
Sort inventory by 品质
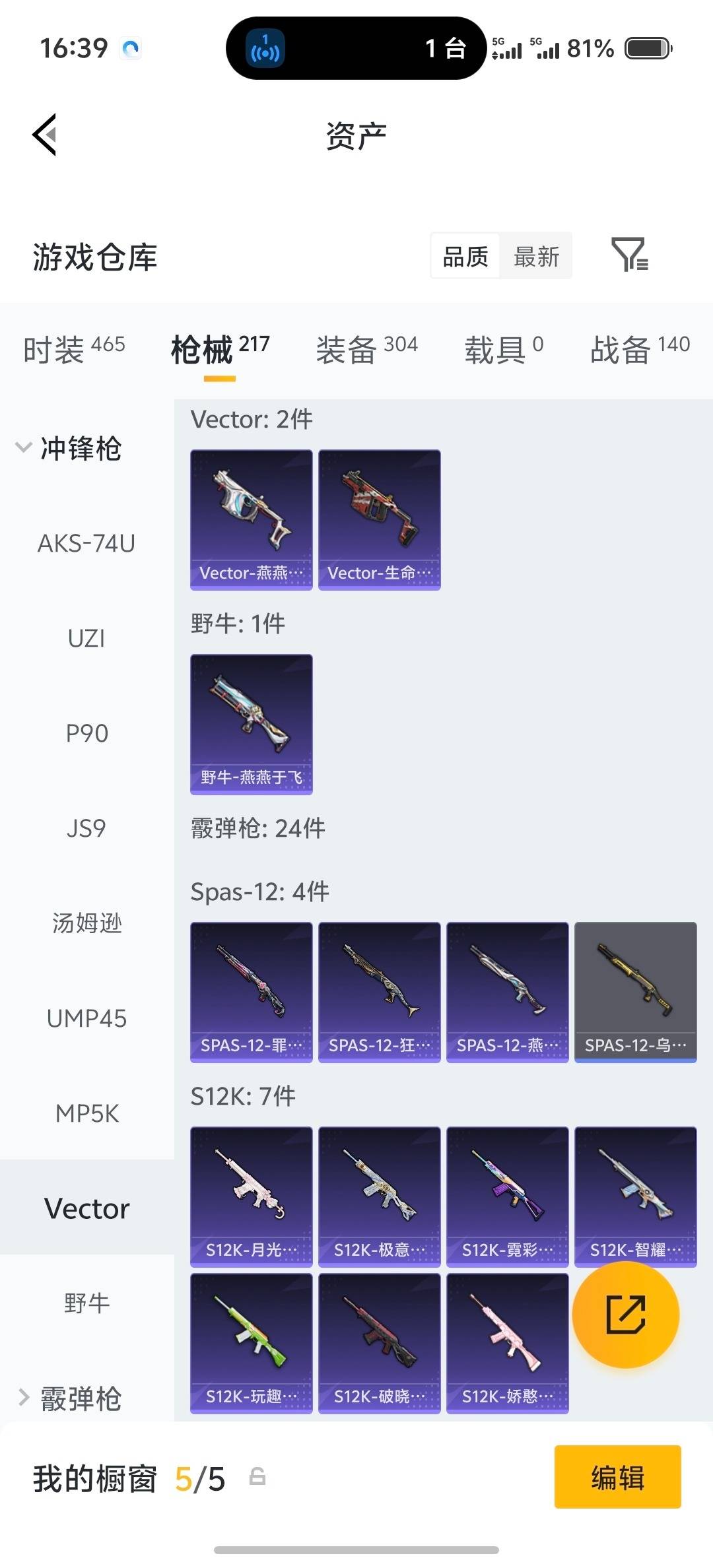tap(464, 255)
